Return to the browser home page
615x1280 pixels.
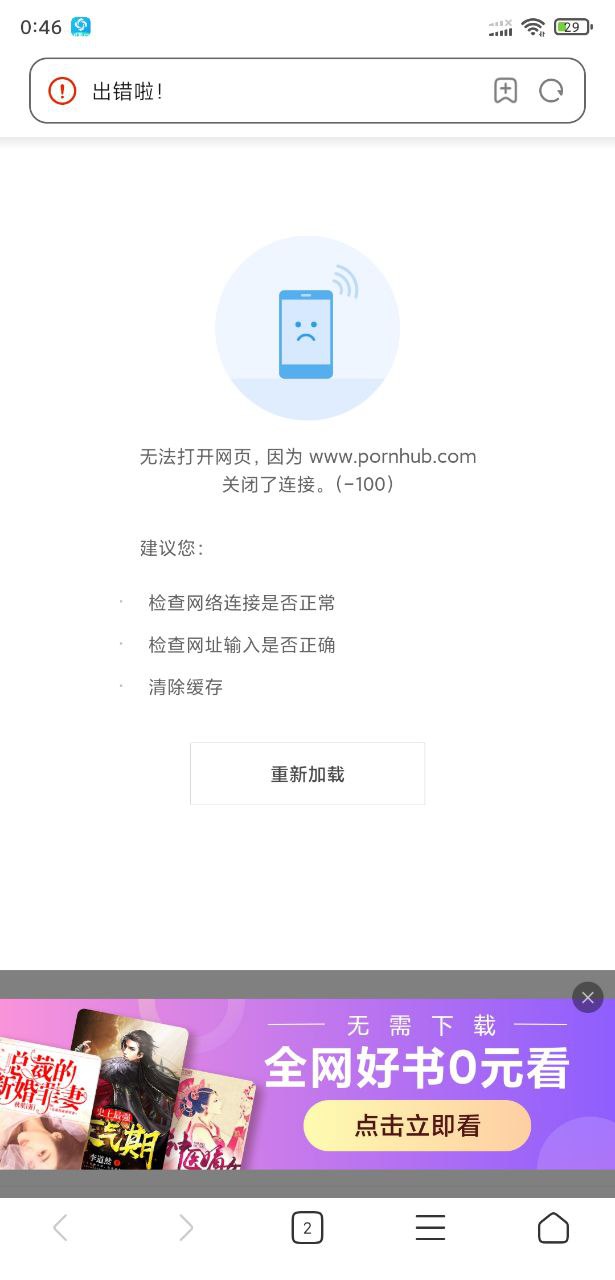(x=553, y=1228)
